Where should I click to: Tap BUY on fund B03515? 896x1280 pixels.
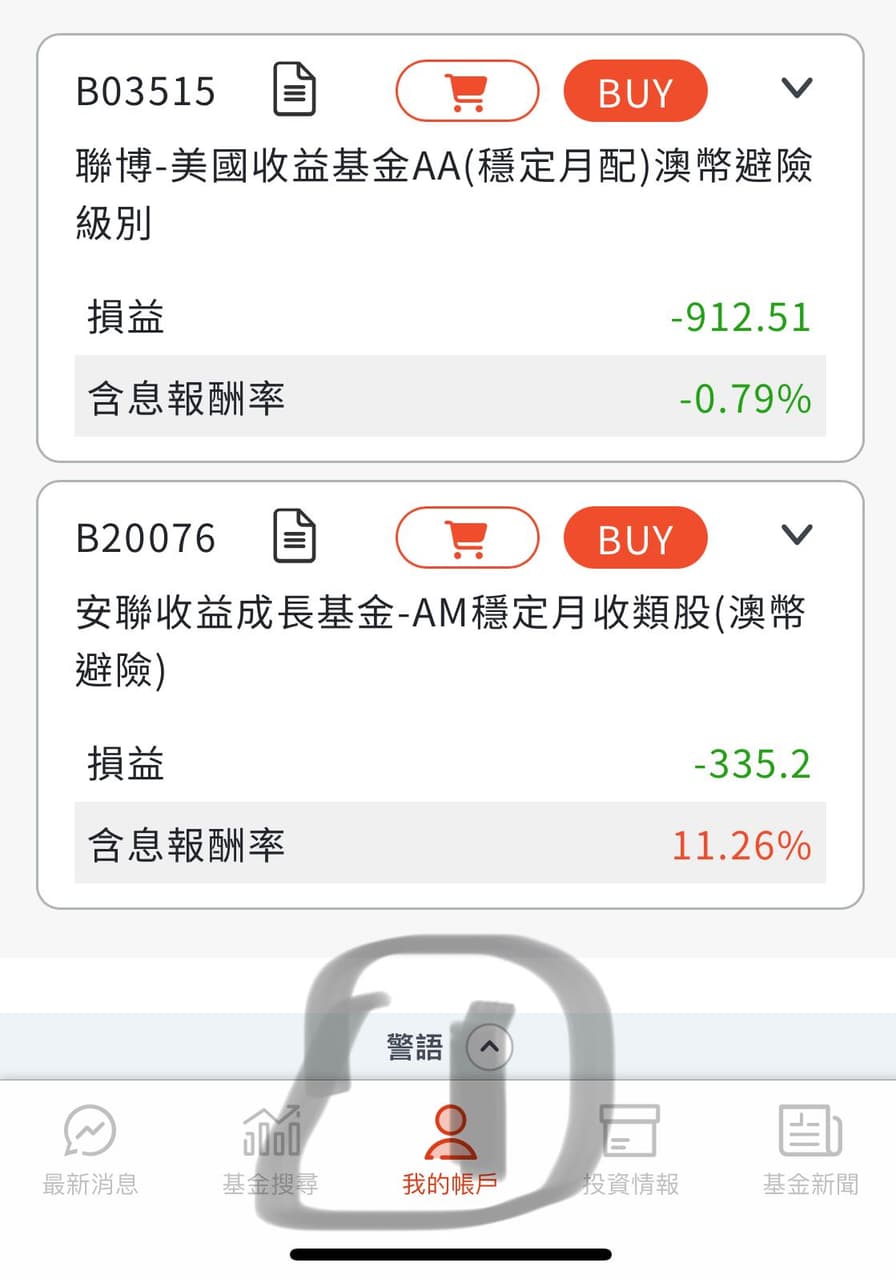(x=635, y=90)
